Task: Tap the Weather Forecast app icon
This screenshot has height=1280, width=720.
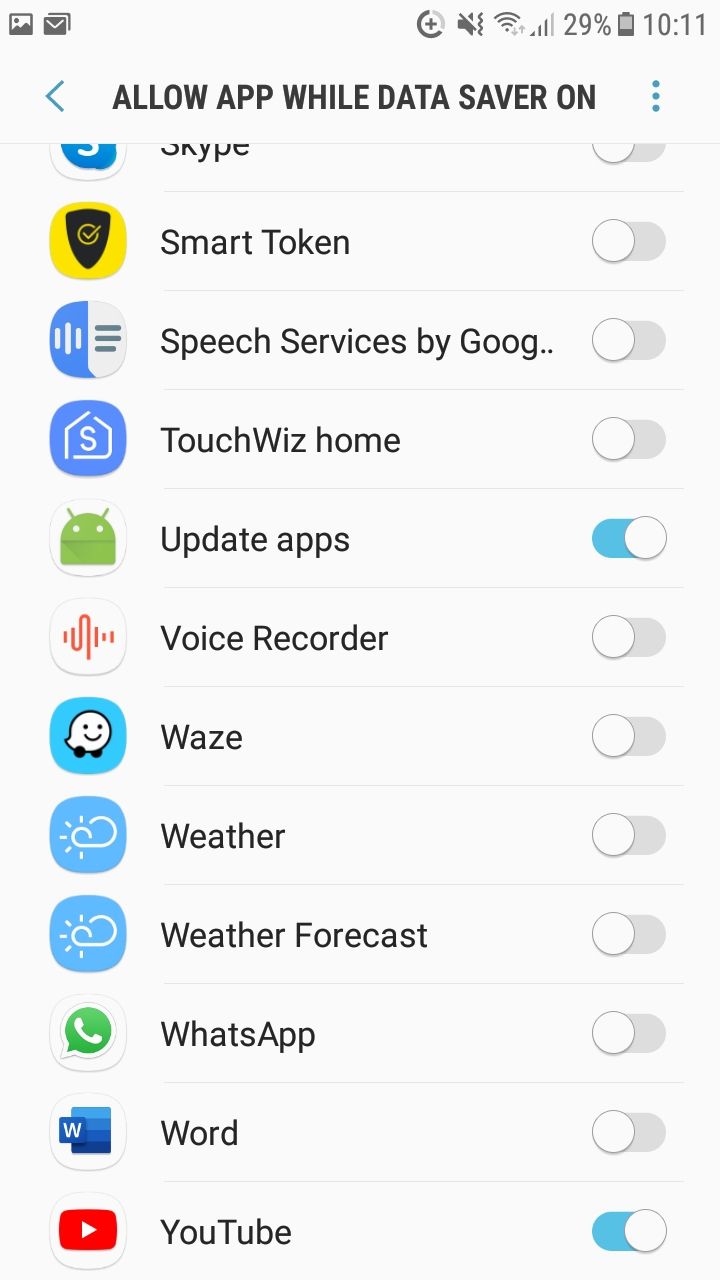Action: (x=87, y=933)
